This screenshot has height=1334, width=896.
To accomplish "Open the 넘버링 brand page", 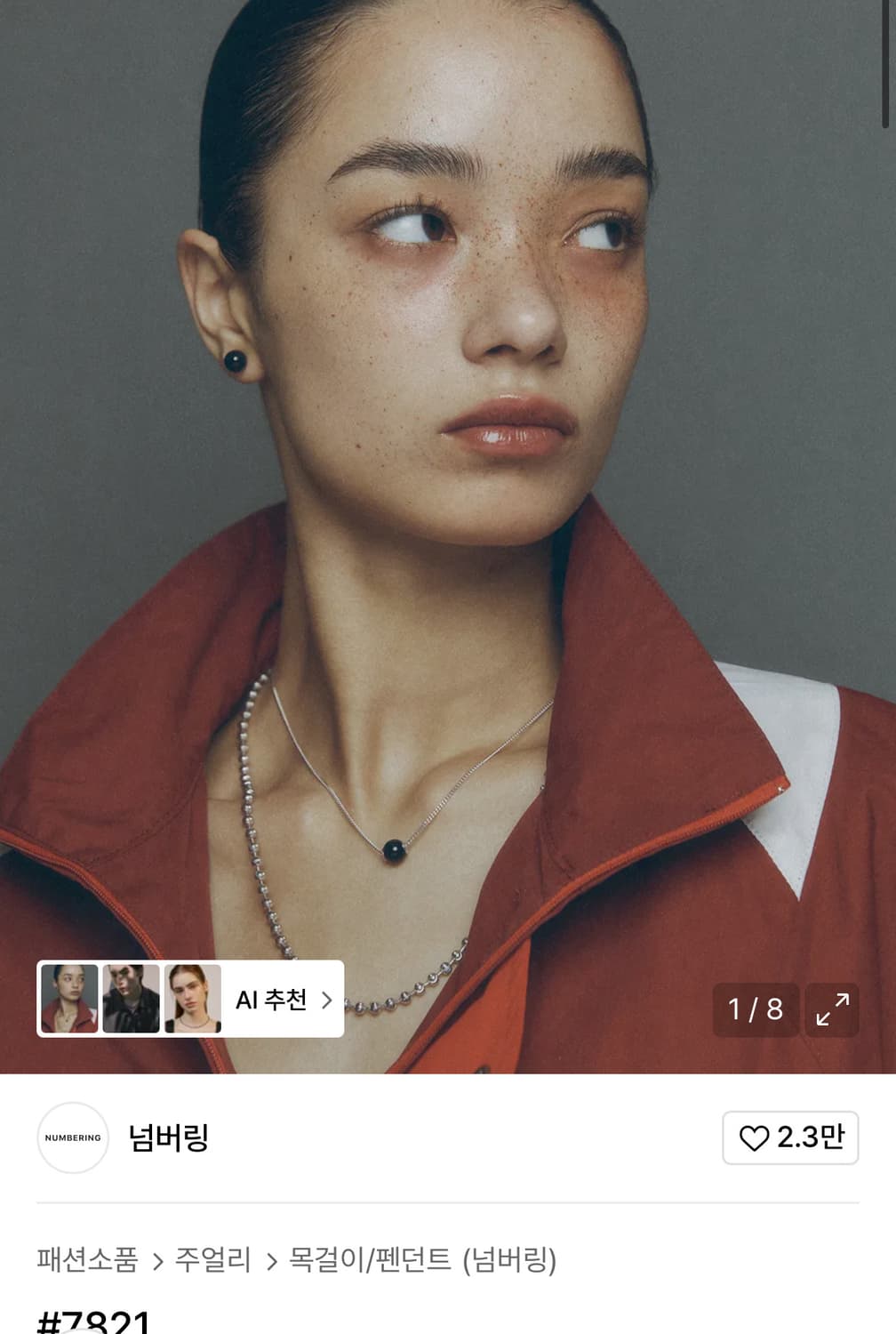I will (170, 1137).
